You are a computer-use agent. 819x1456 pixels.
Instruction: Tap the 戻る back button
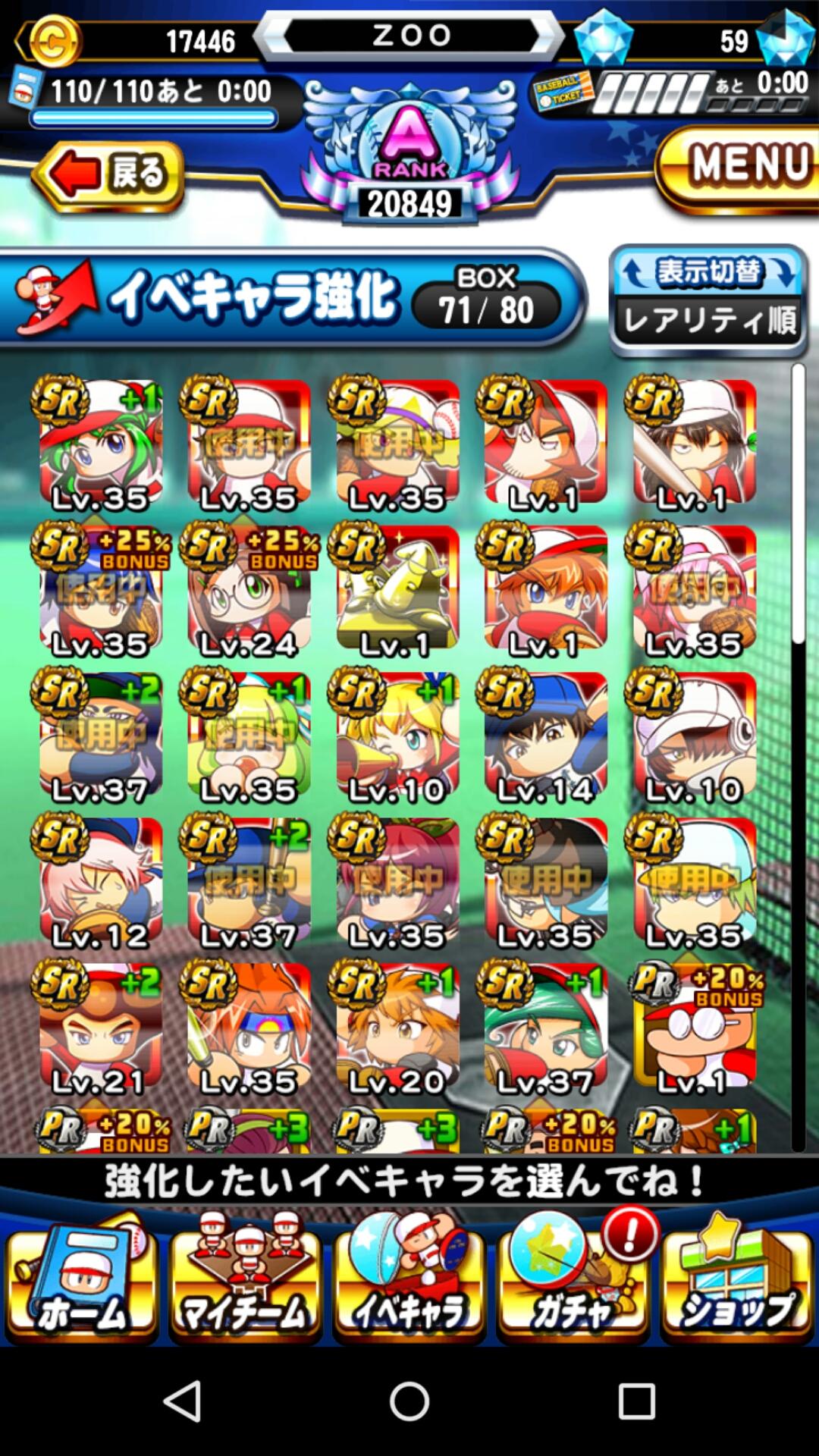point(108,175)
